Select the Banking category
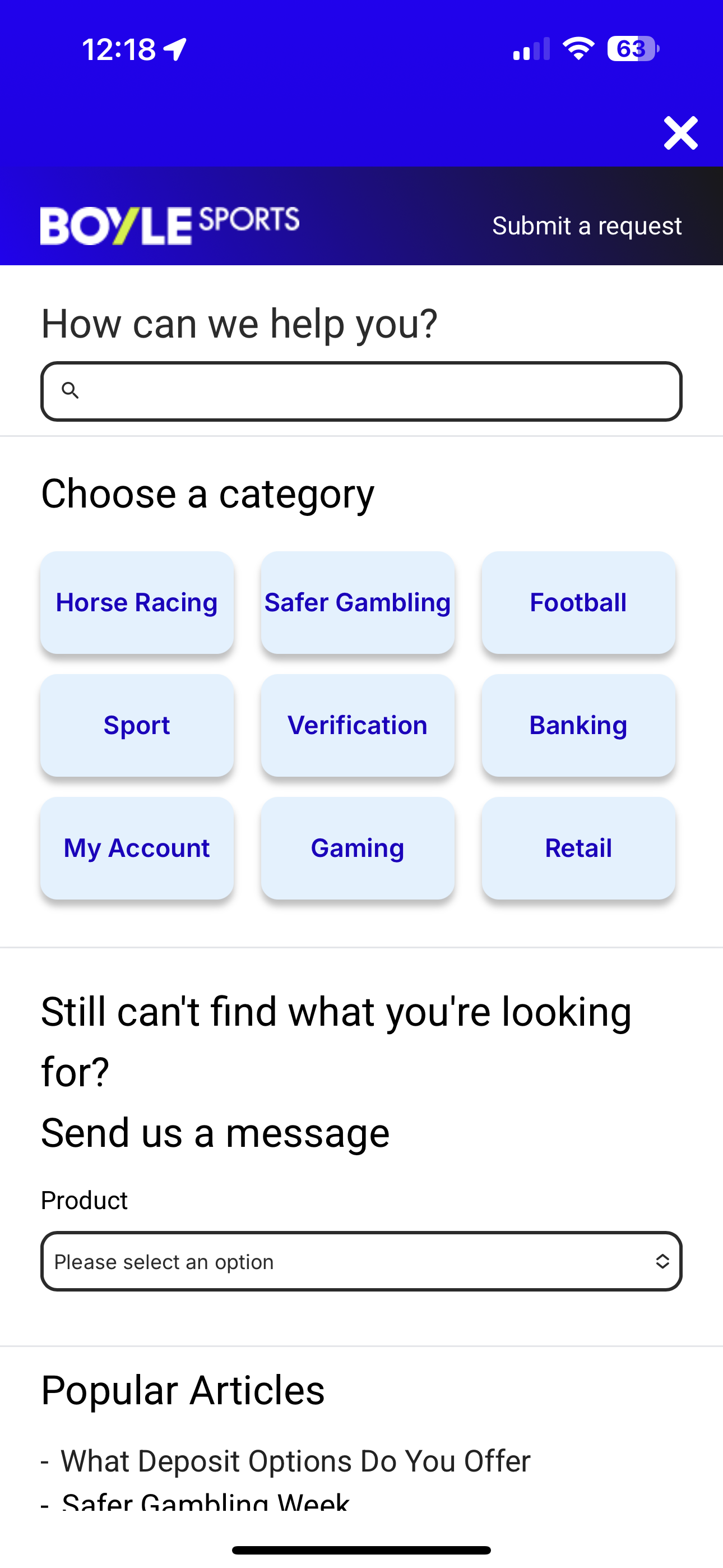723x1568 pixels. pos(577,725)
